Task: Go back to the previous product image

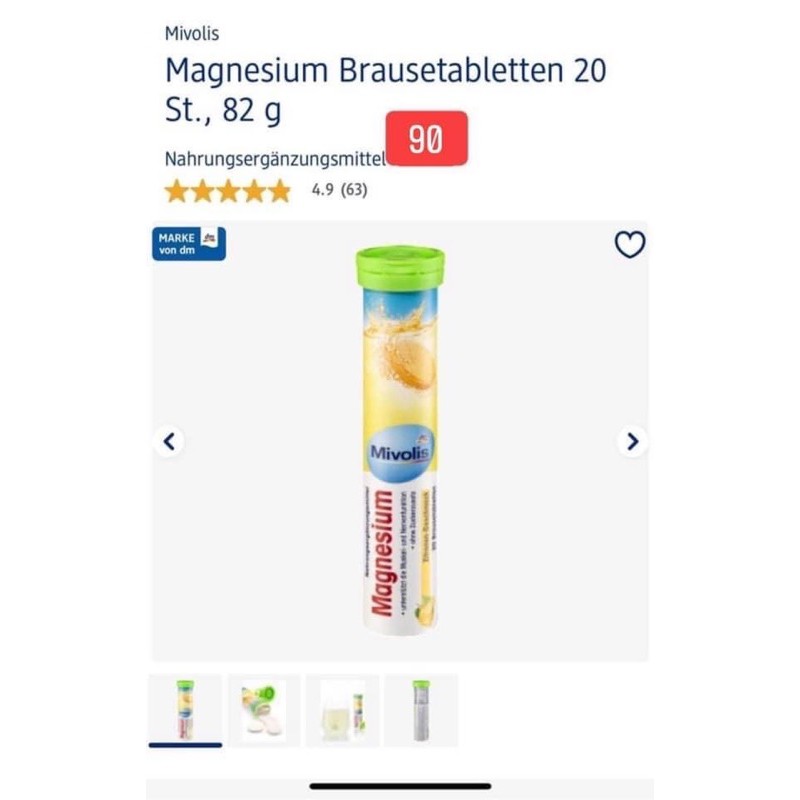Action: tap(169, 441)
